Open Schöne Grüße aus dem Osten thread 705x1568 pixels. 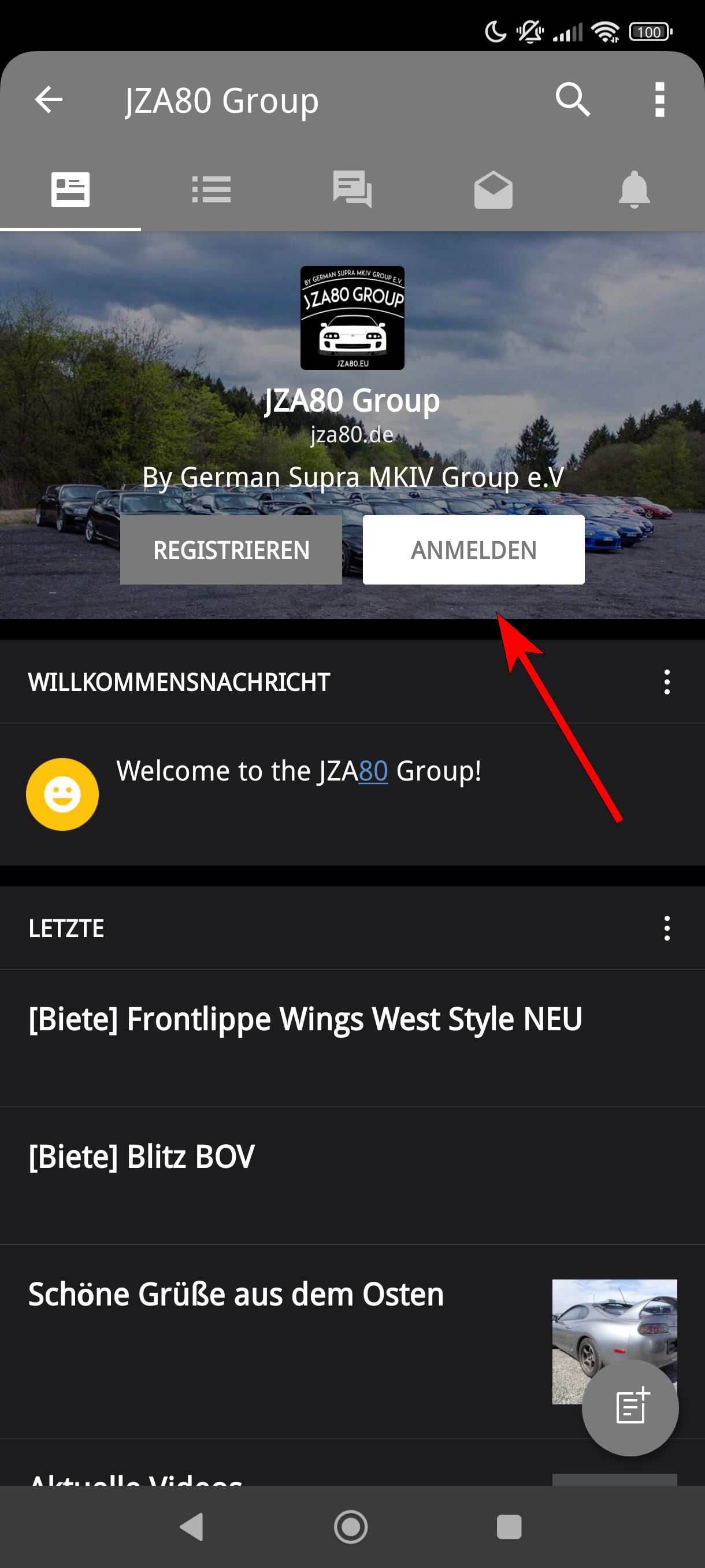[x=236, y=1295]
